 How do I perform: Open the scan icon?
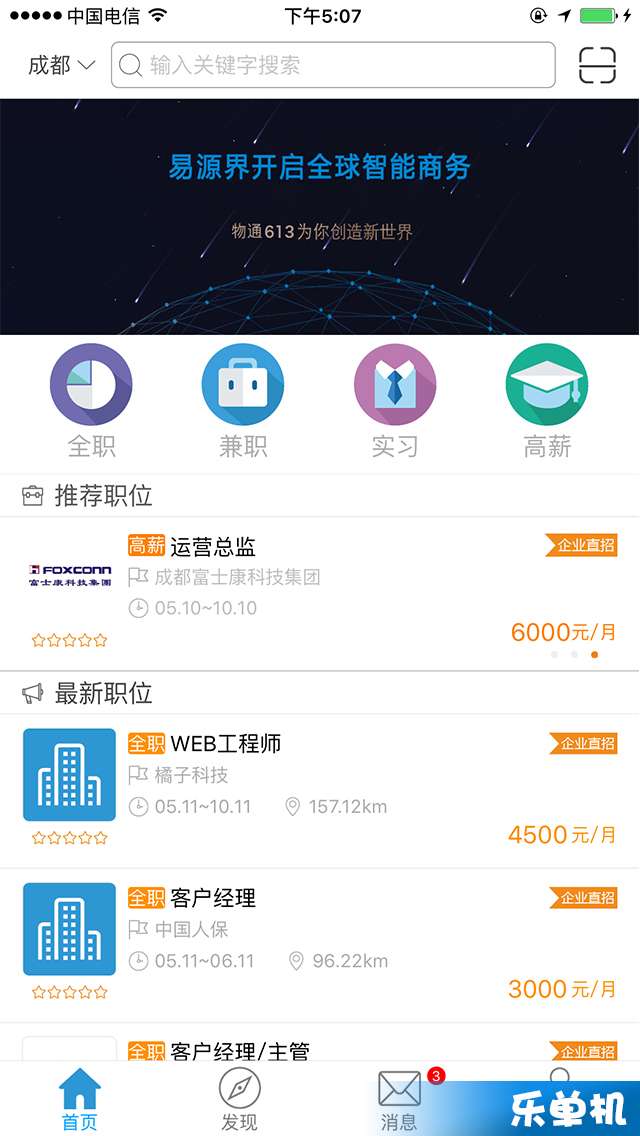597,66
